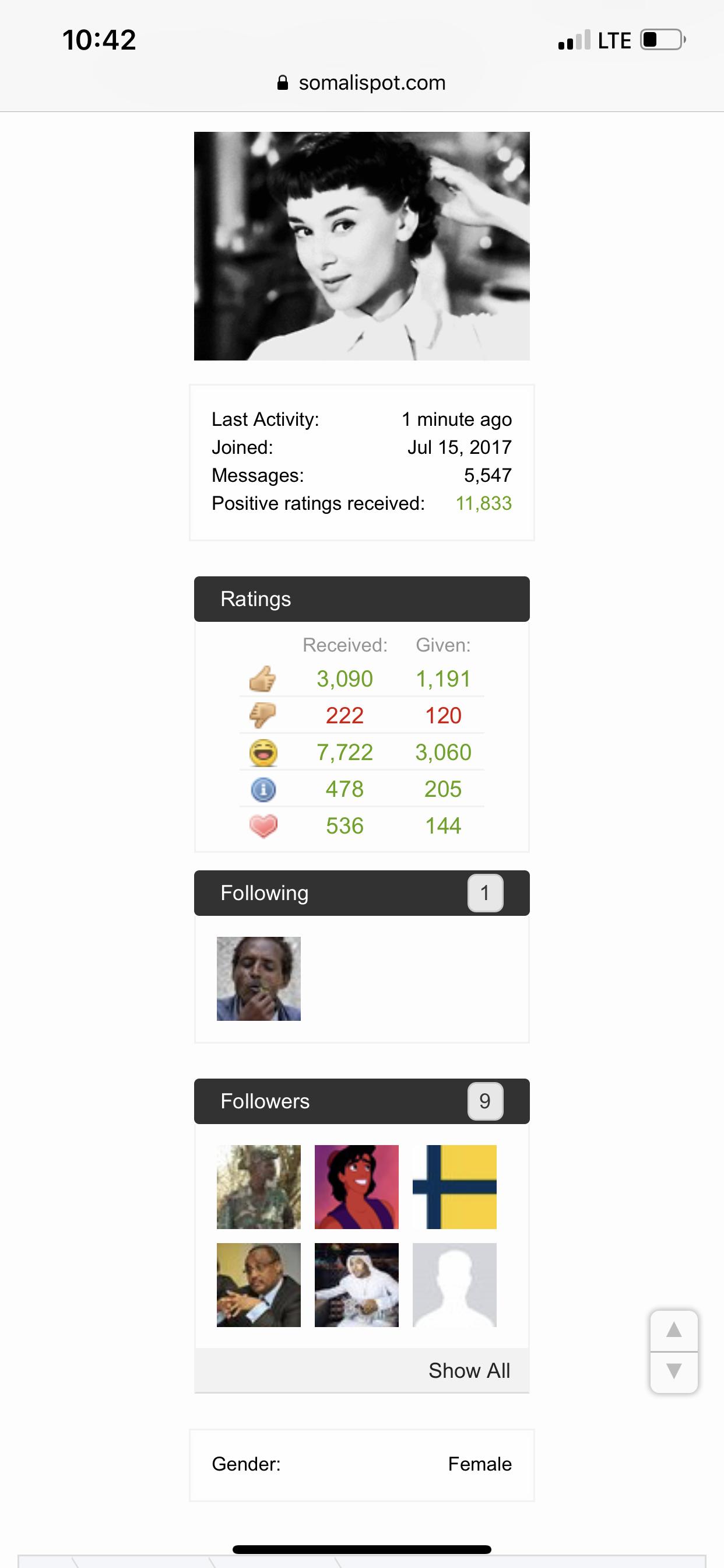This screenshot has width=724, height=1568.
Task: Open the follower with default grey avatar
Action: click(x=455, y=1284)
